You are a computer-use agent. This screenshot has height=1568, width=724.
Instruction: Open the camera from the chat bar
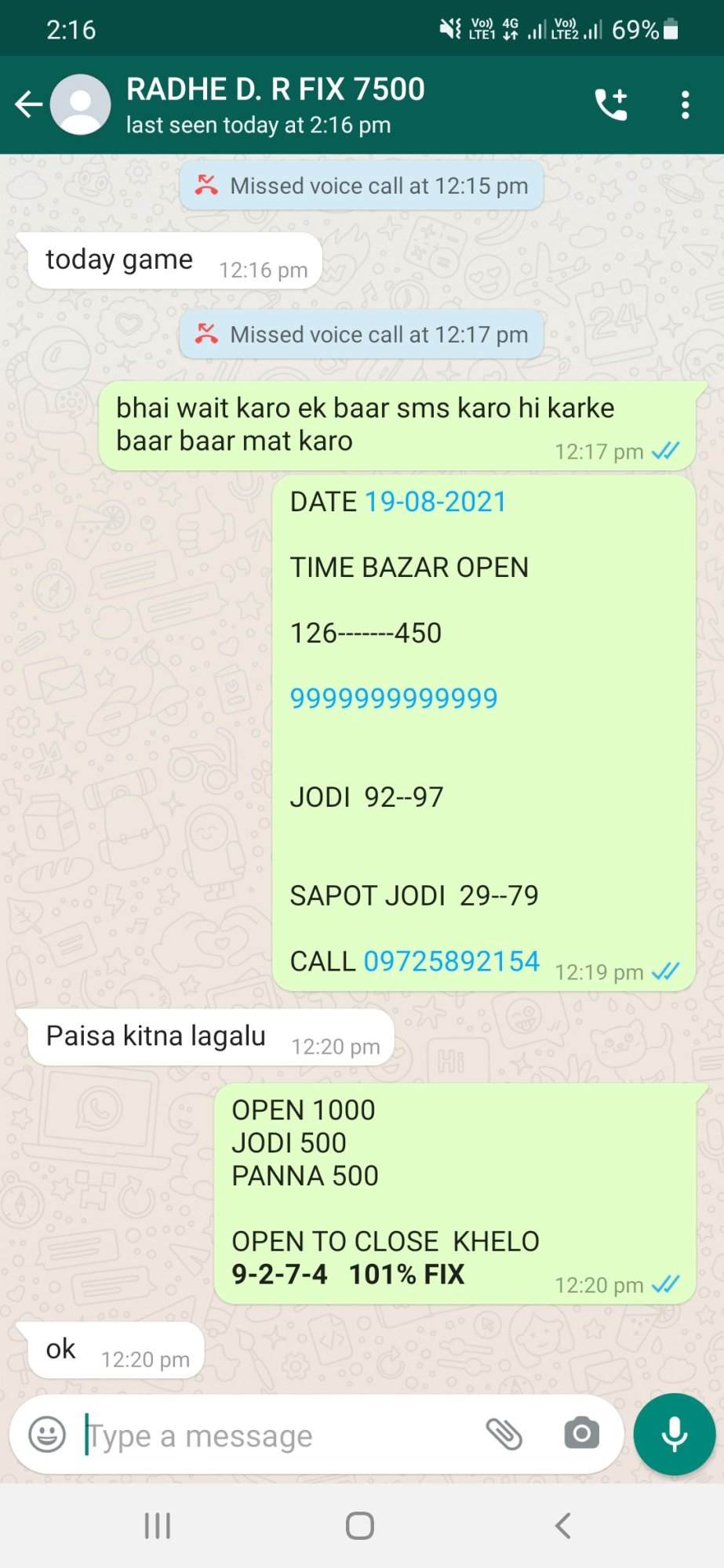[x=581, y=1434]
